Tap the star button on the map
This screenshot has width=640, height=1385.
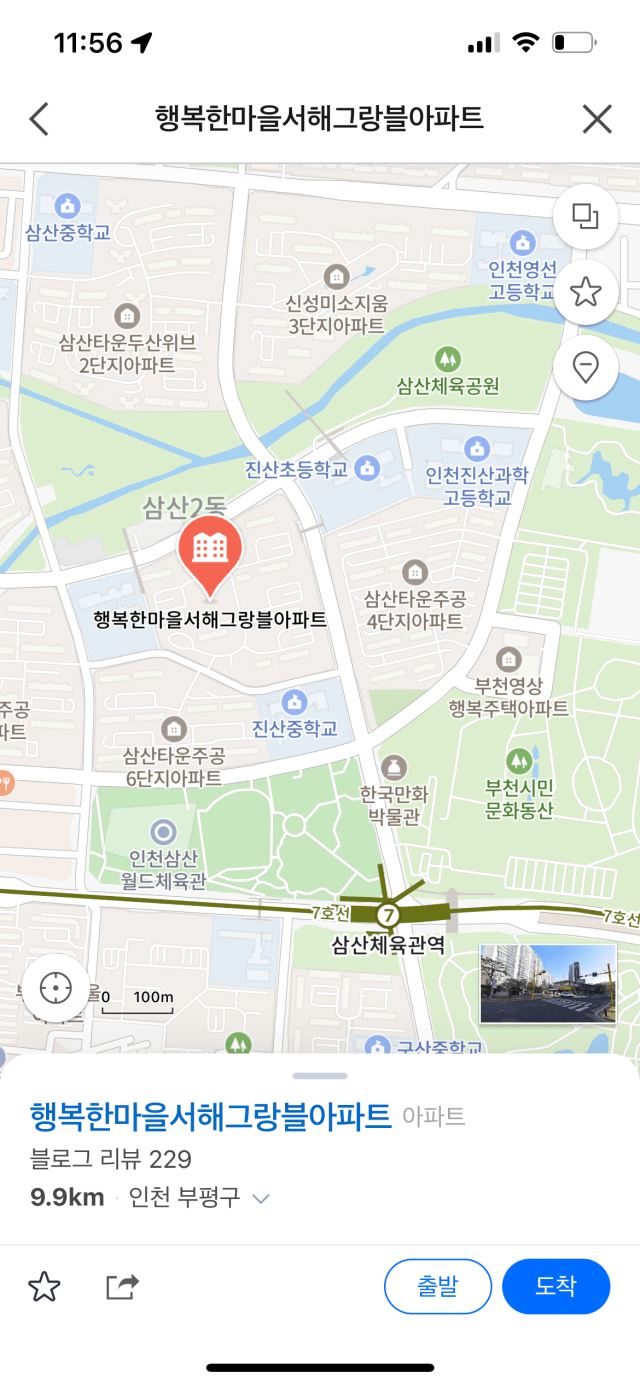[585, 292]
